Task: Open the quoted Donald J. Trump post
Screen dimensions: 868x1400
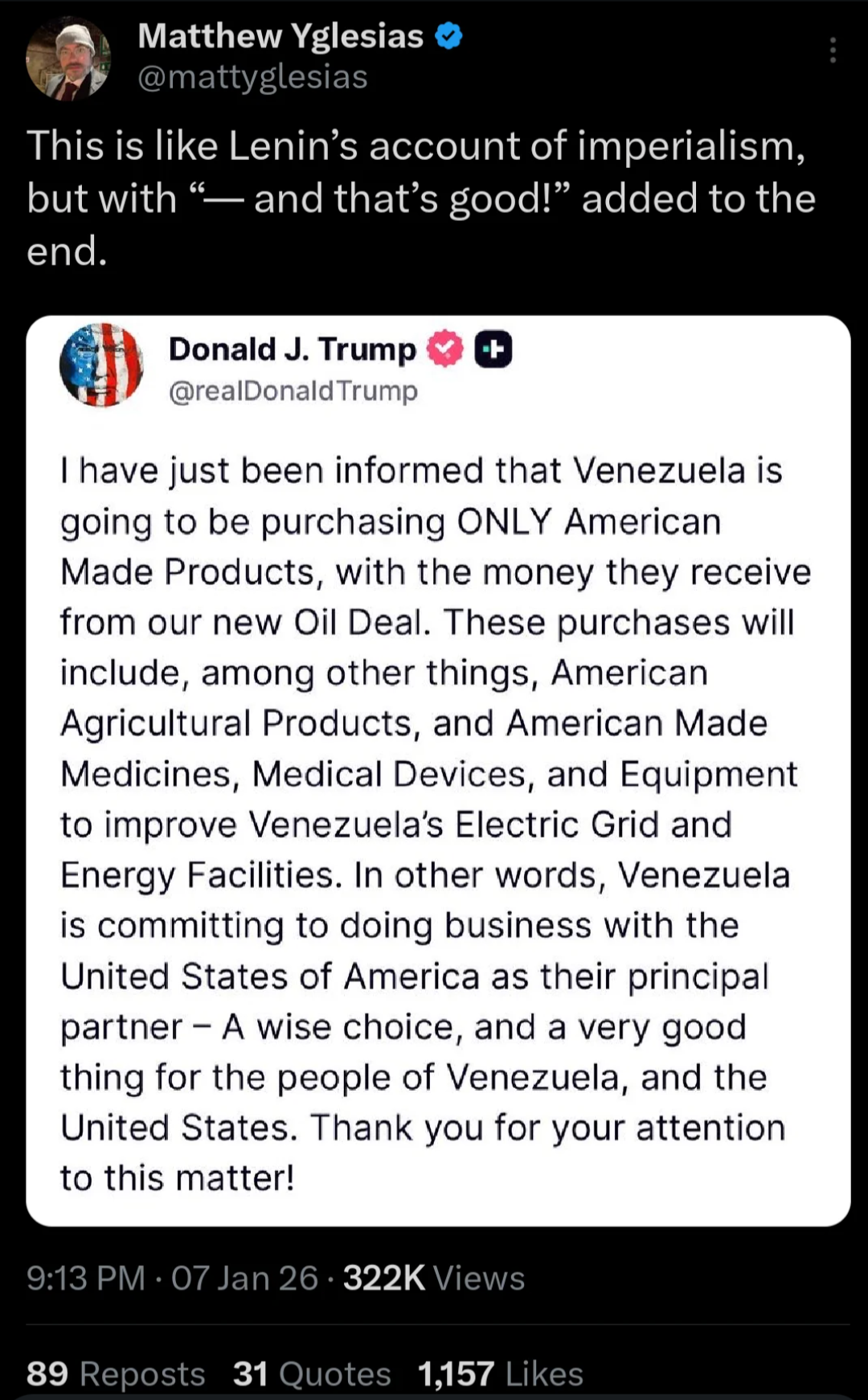Action: [438, 770]
